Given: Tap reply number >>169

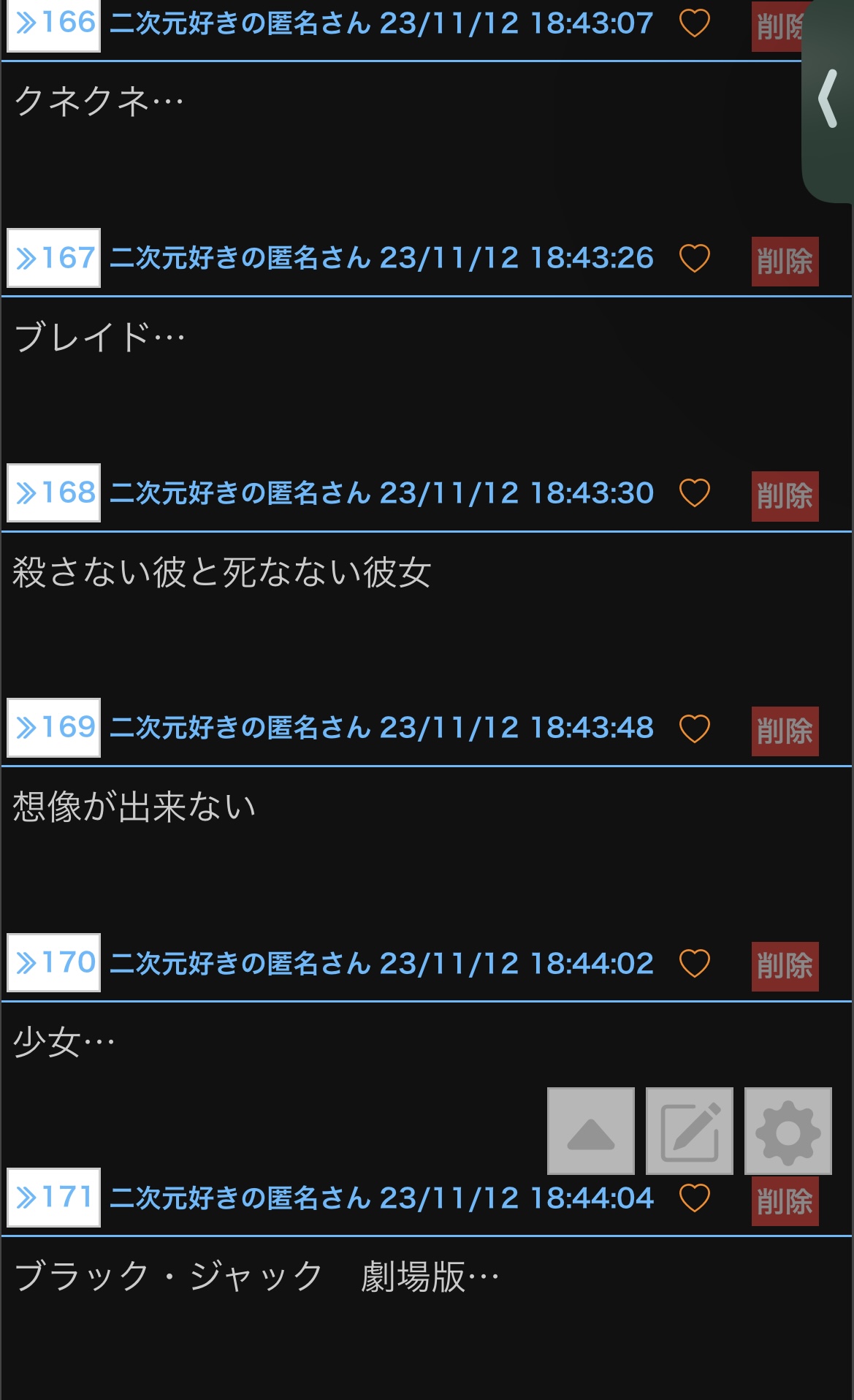Looking at the screenshot, I should click(54, 728).
